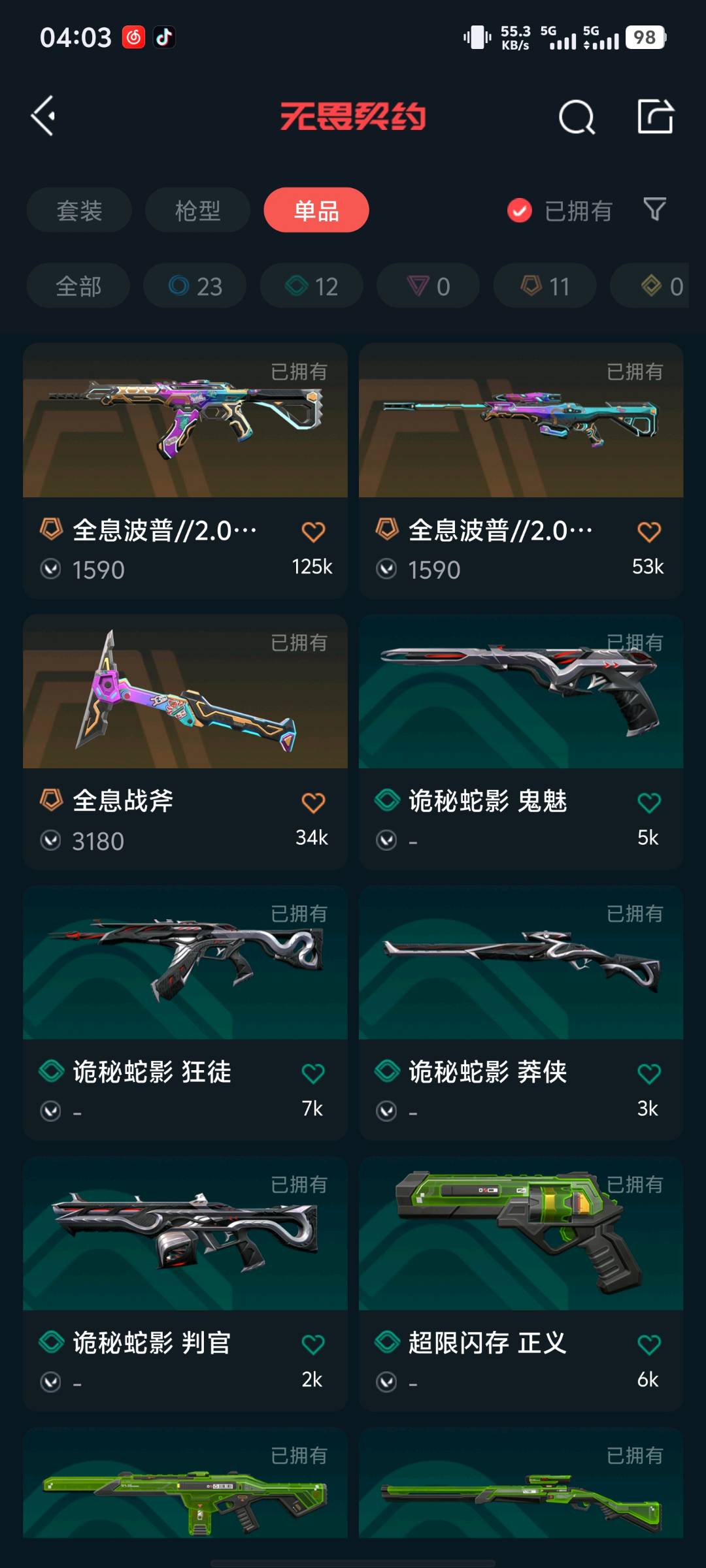The width and height of the screenshot is (706, 1568).
Task: Uncheck the 已拥有 filter checkbox
Action: tap(520, 210)
